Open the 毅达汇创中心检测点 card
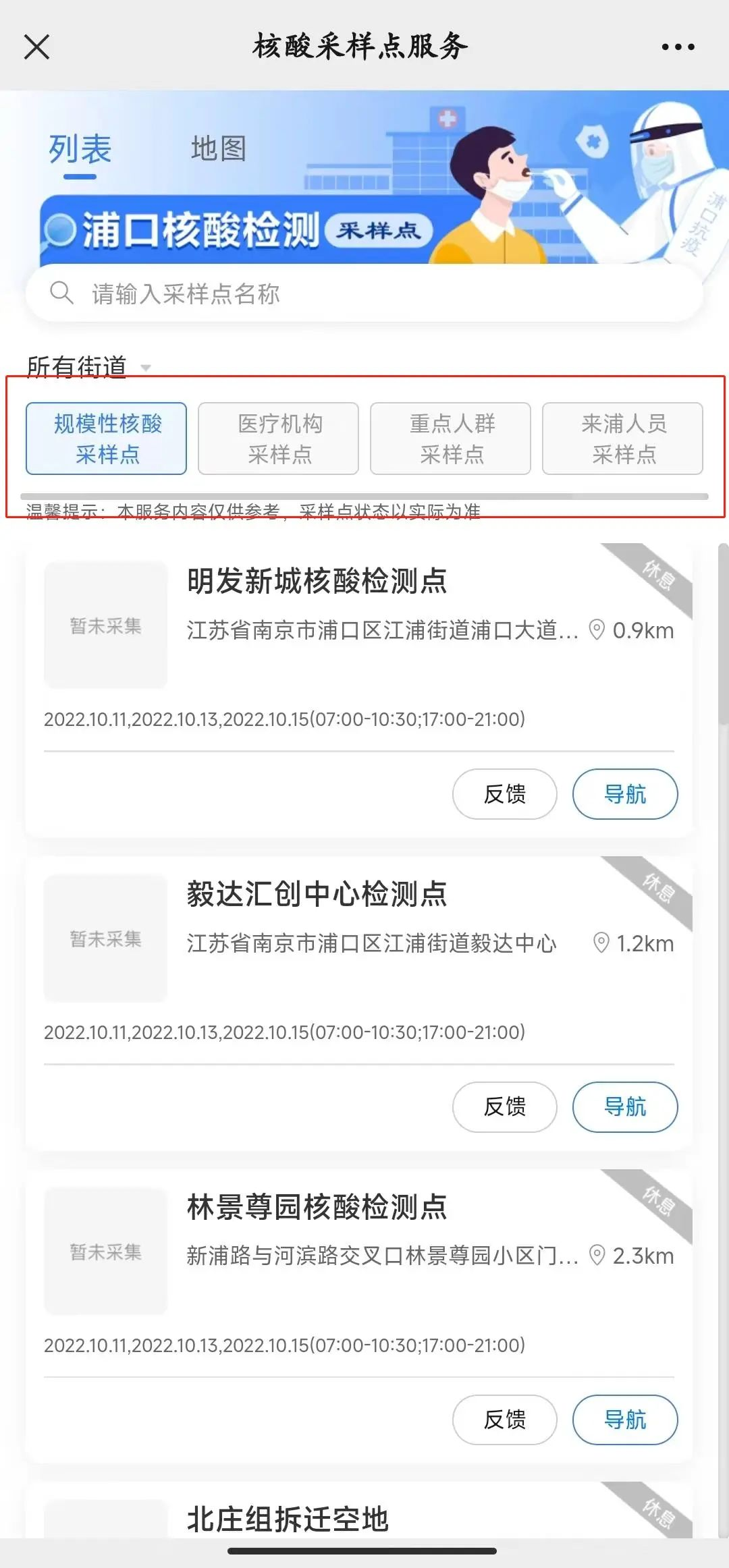The height and width of the screenshot is (1568, 729). click(x=317, y=894)
